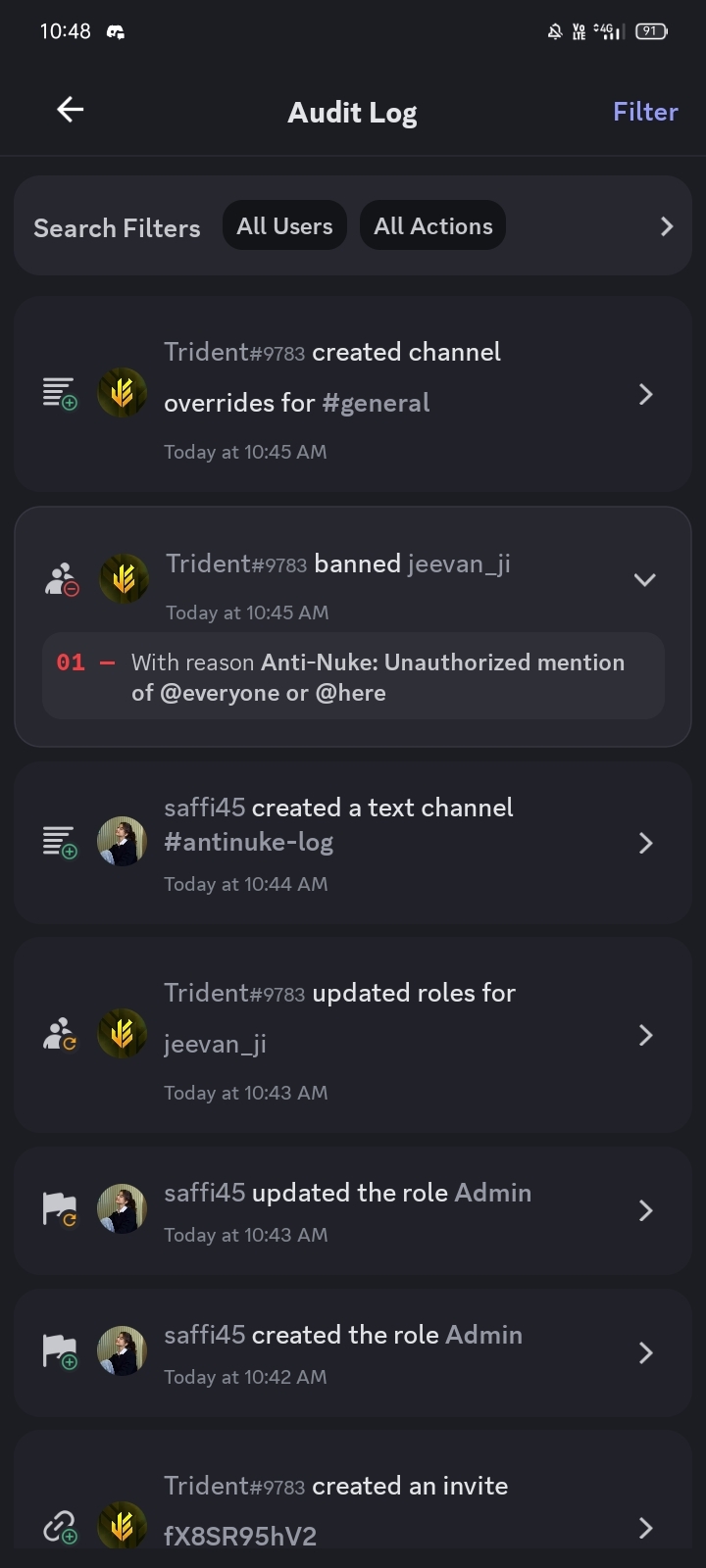Expand saffi45 created the role Admin
Screen dimensions: 706x1568
click(645, 1353)
